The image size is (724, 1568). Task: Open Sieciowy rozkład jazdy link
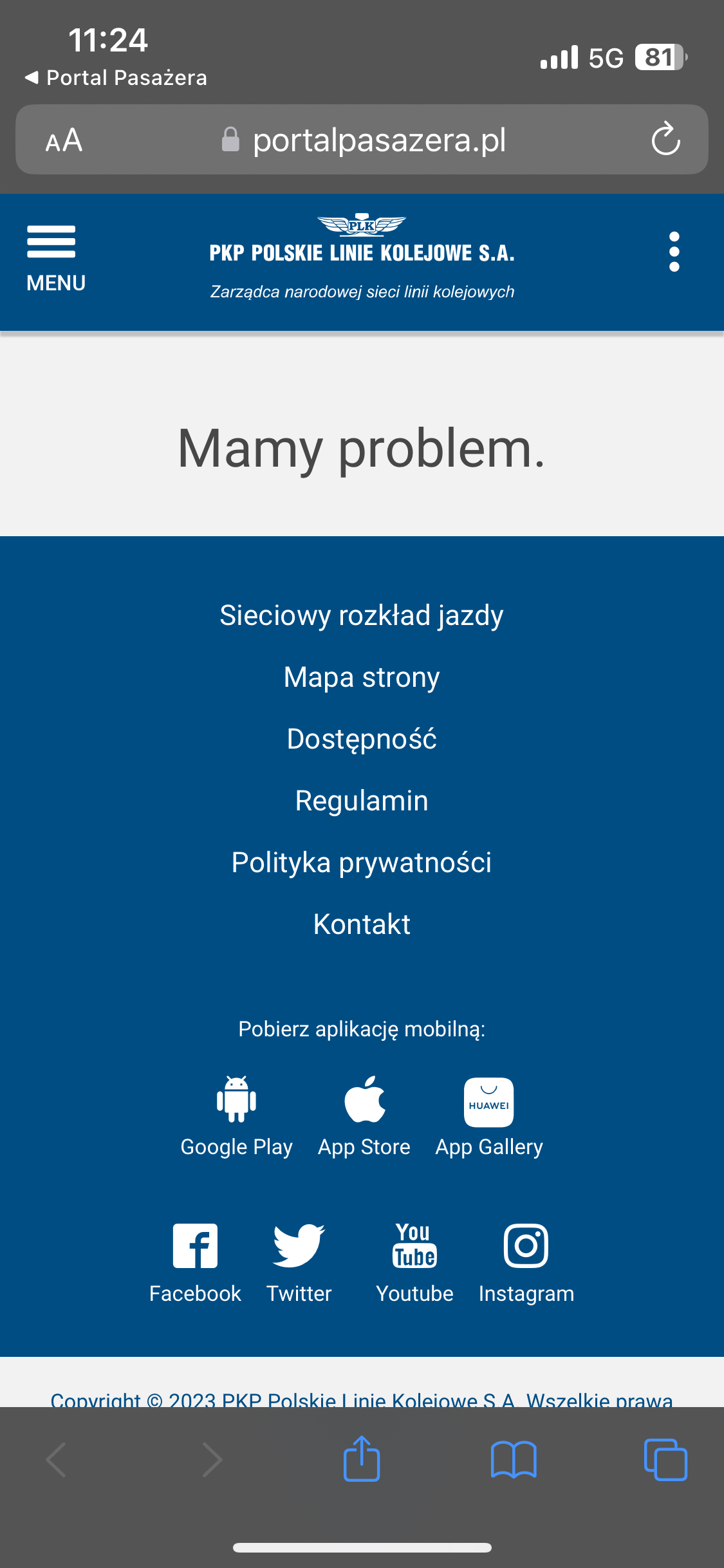point(362,615)
